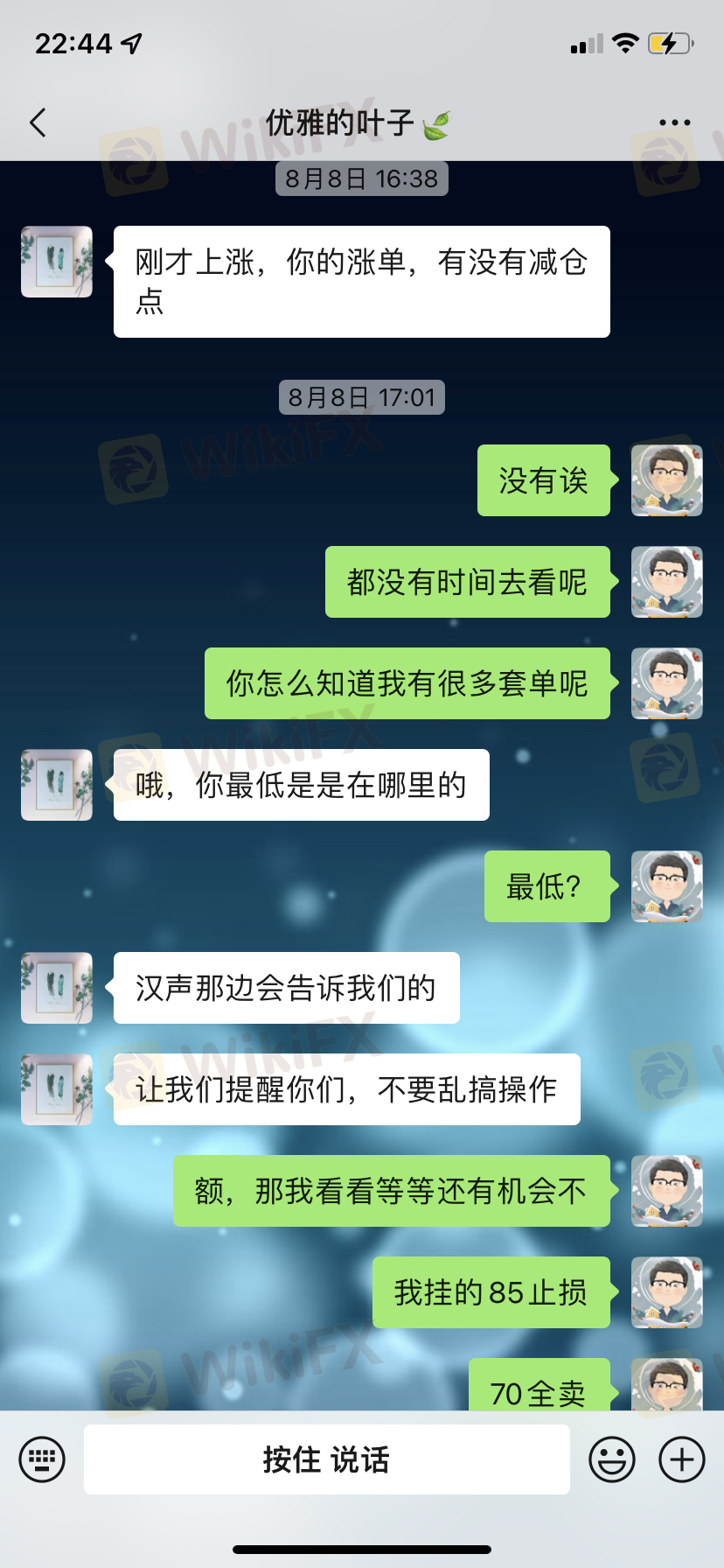
Task: Open contact avatar beside 刚才上涨 message
Action: coord(57,262)
